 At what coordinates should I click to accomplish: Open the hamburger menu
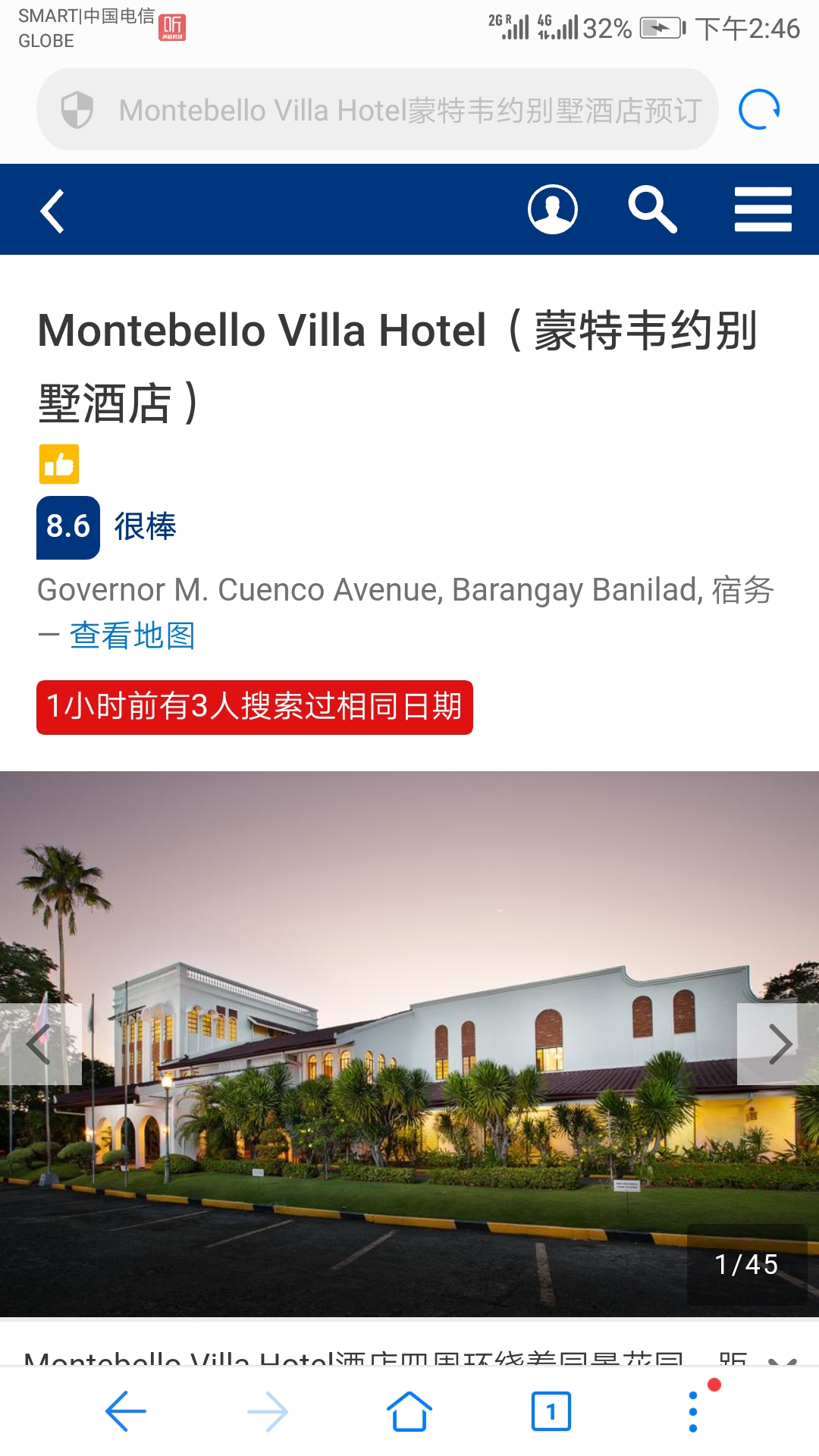763,209
